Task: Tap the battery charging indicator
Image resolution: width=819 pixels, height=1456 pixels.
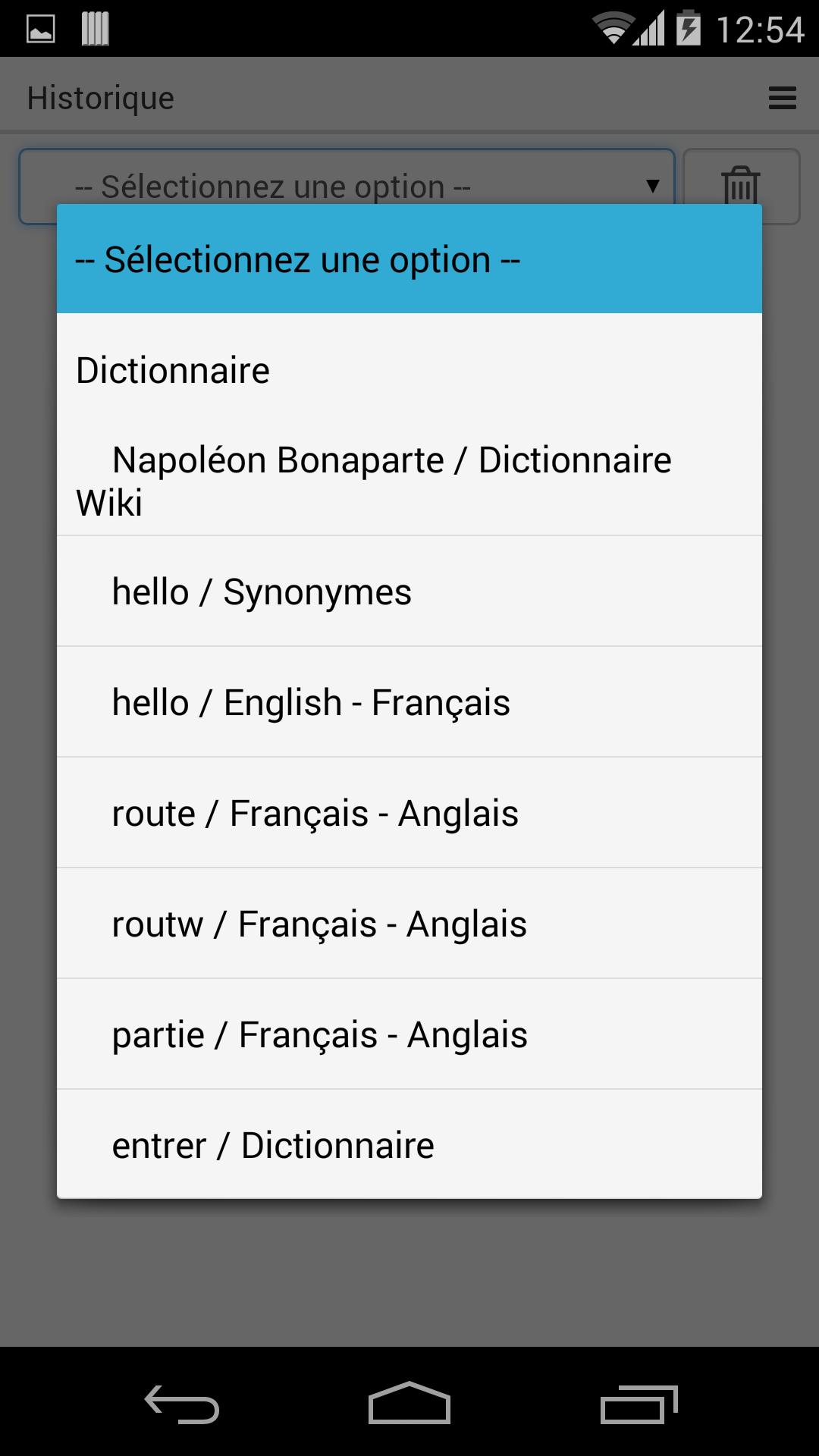Action: [689, 28]
